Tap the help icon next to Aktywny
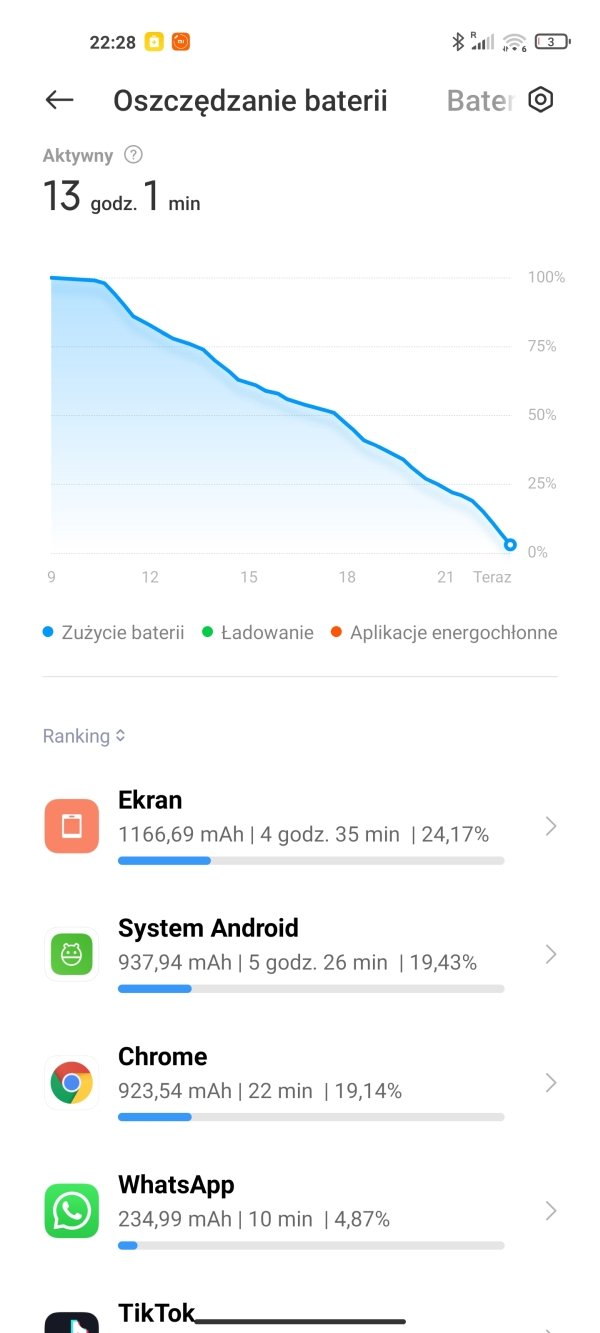The height and width of the screenshot is (1333, 600). click(133, 155)
